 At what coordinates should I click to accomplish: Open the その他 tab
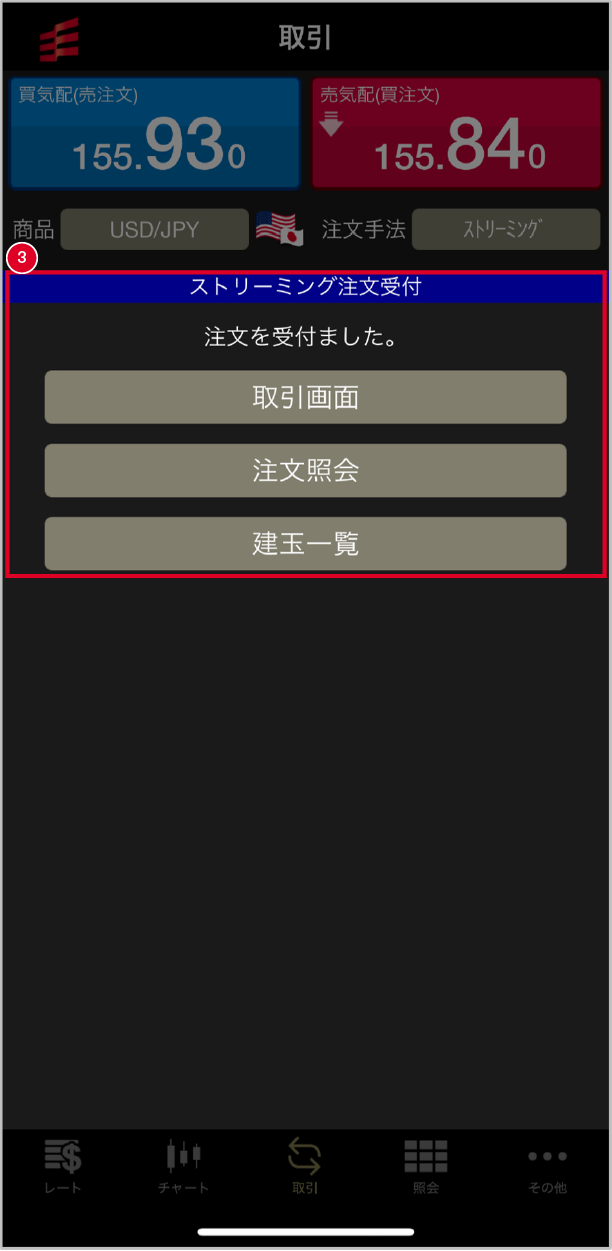point(547,1167)
